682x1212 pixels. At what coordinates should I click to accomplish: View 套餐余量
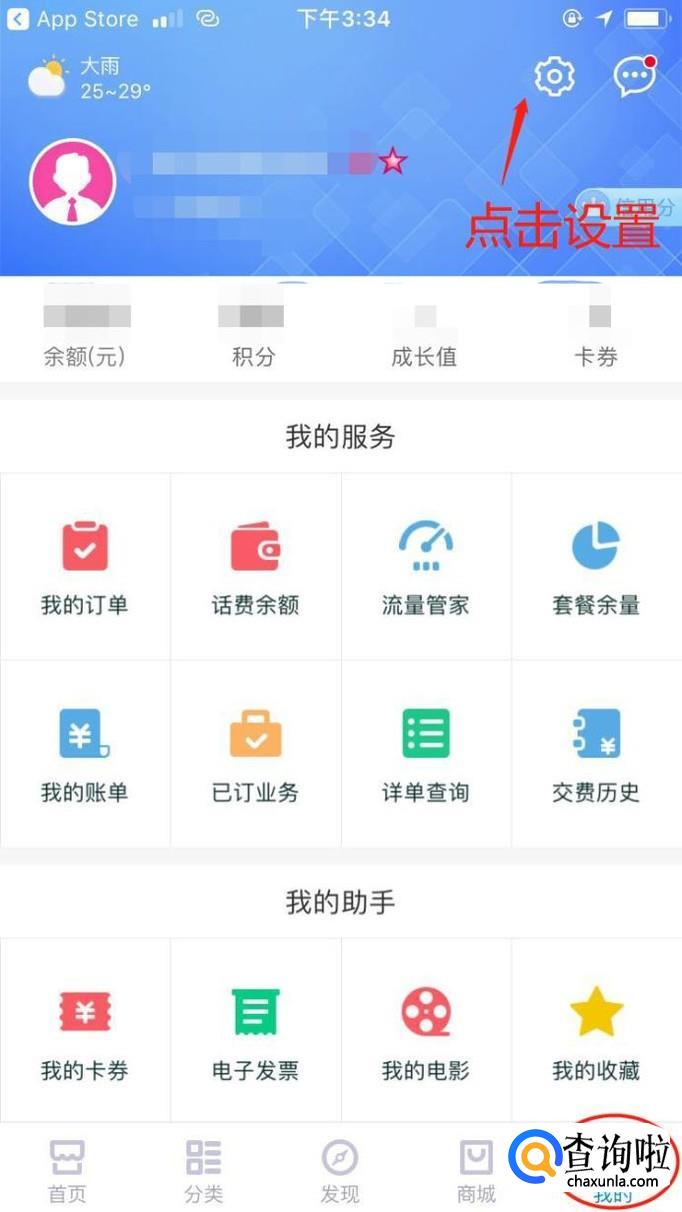(596, 566)
